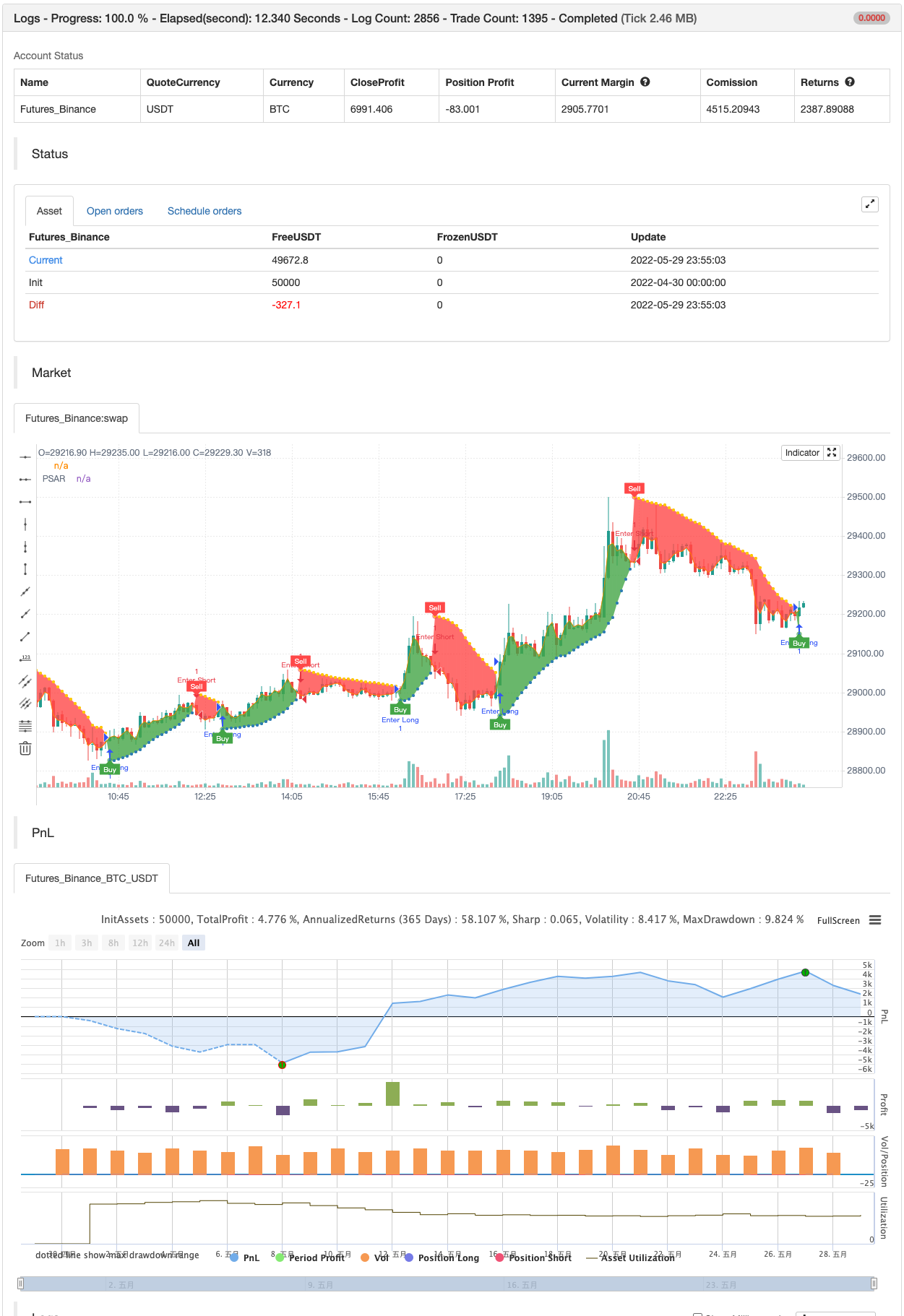Select the vertical line tool on the chart
The image size is (904, 1316).
(25, 524)
